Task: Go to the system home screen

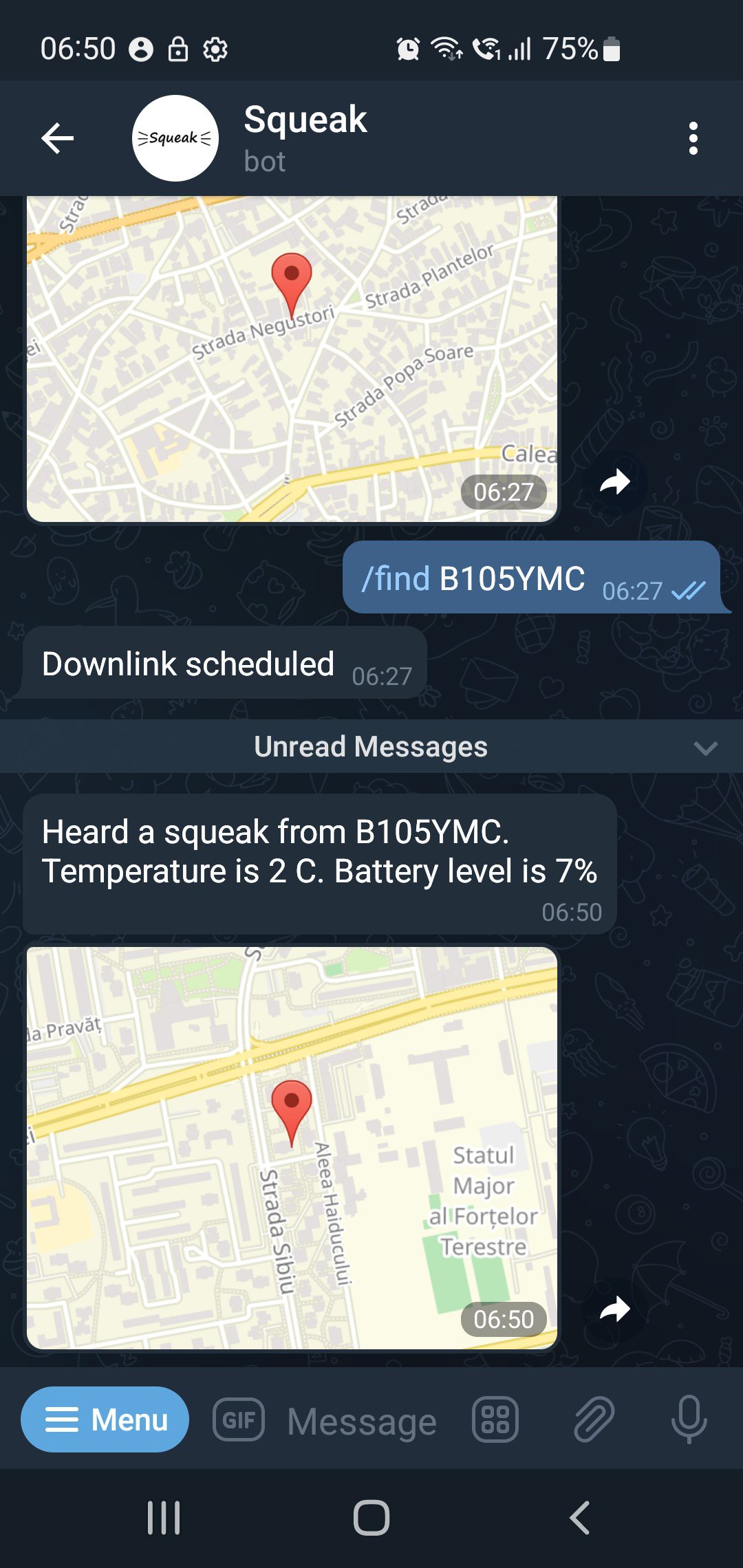Action: coord(371,1518)
